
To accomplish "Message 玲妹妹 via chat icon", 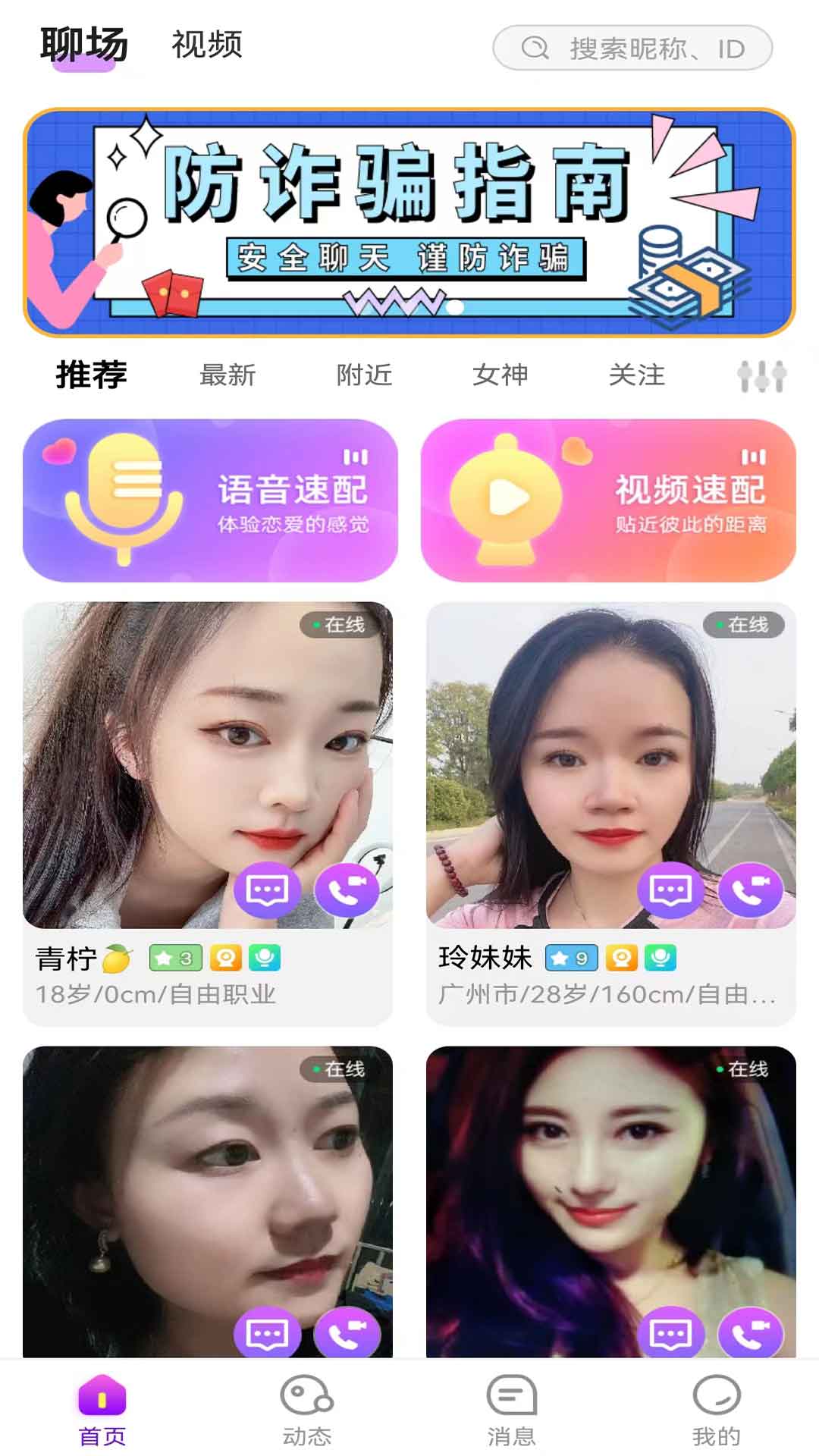I will [670, 890].
